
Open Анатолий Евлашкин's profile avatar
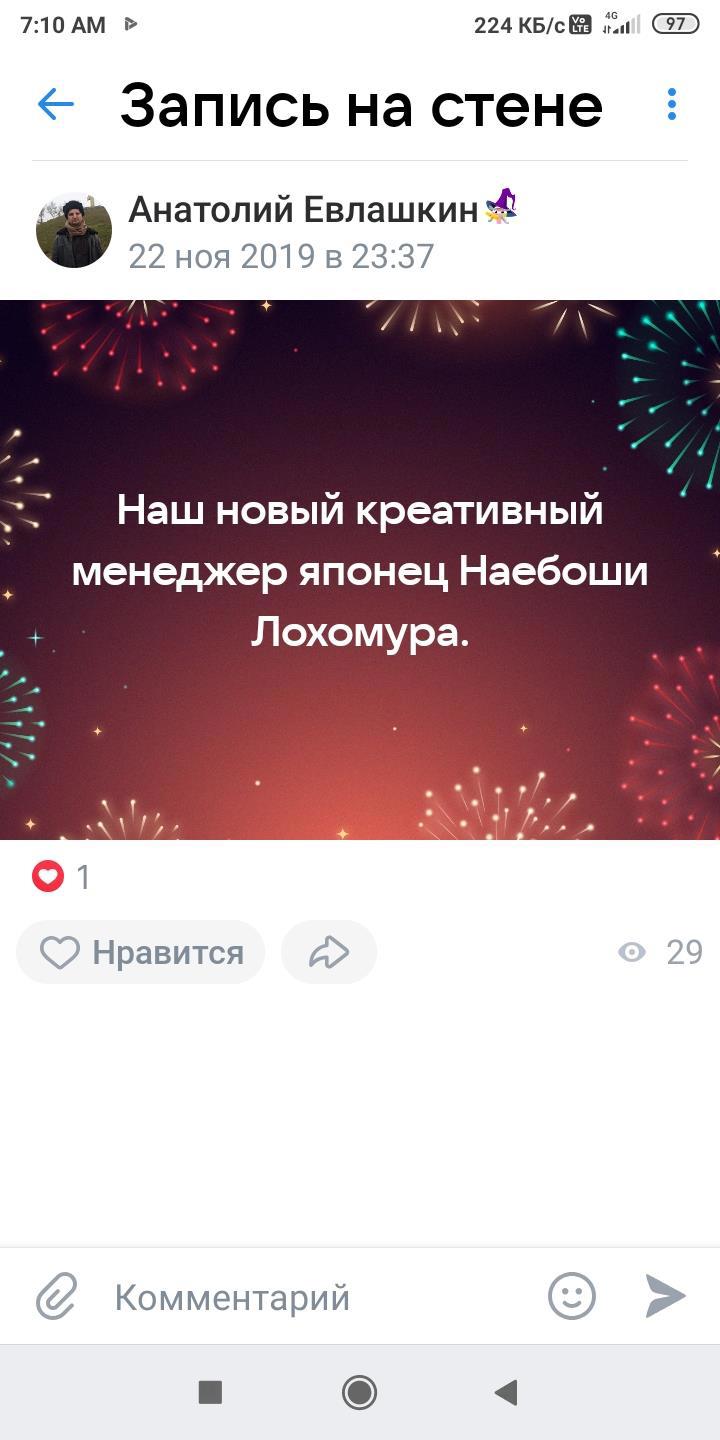click(x=74, y=231)
